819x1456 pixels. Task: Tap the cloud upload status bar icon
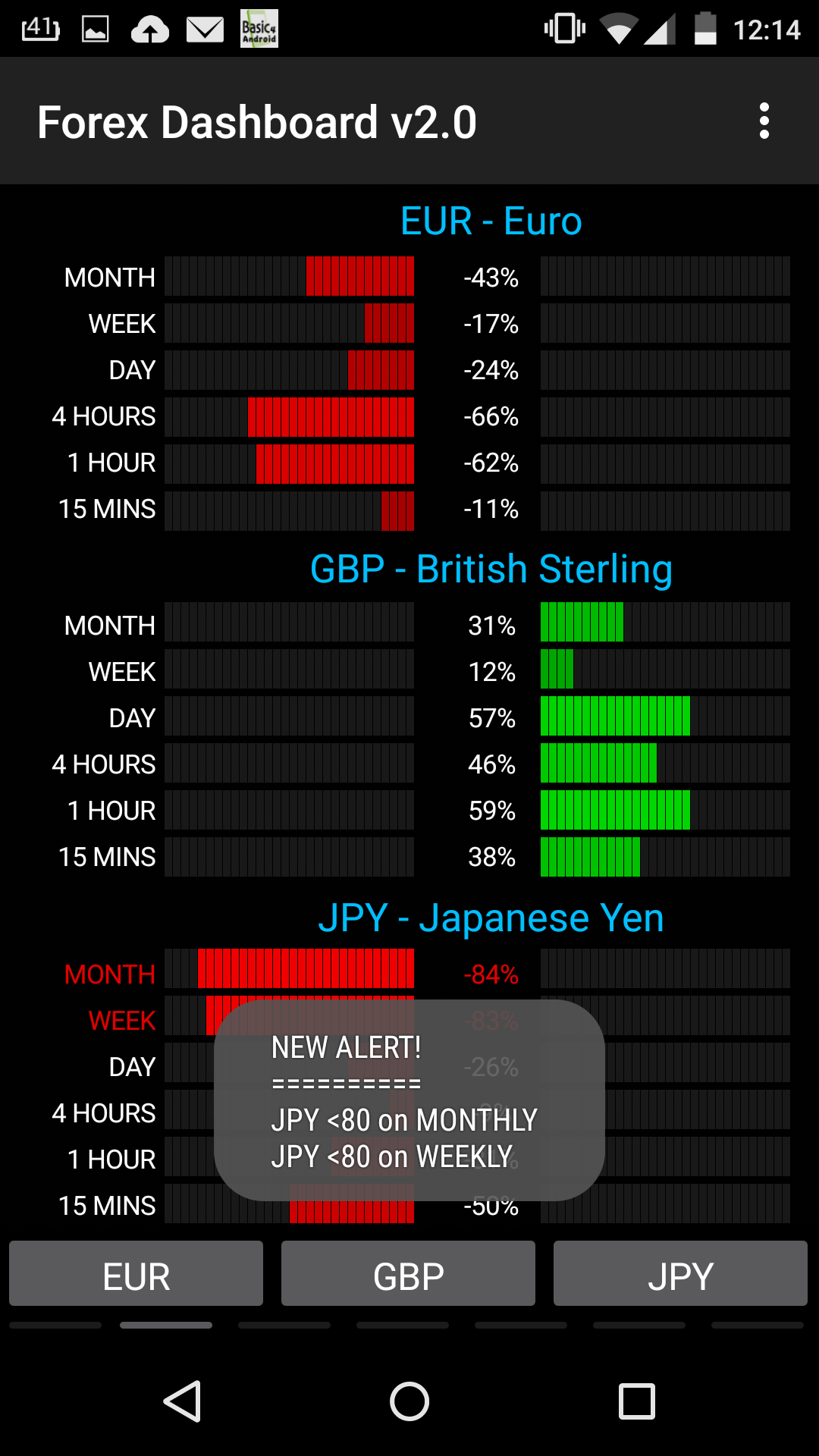tap(150, 30)
